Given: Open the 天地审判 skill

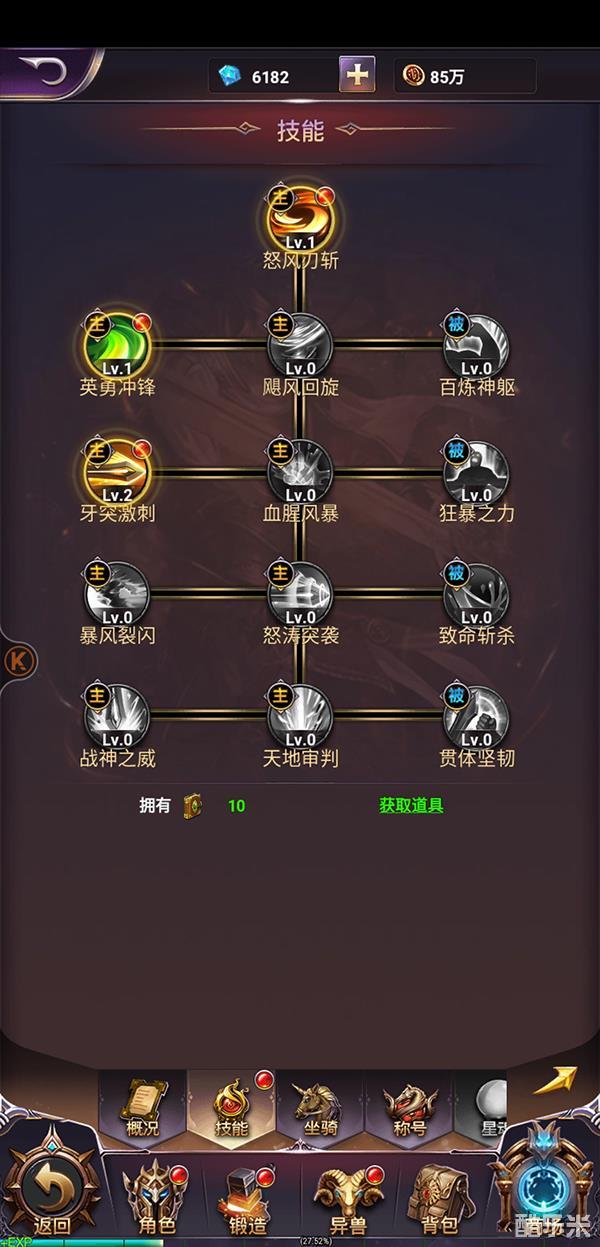Looking at the screenshot, I should 300,717.
